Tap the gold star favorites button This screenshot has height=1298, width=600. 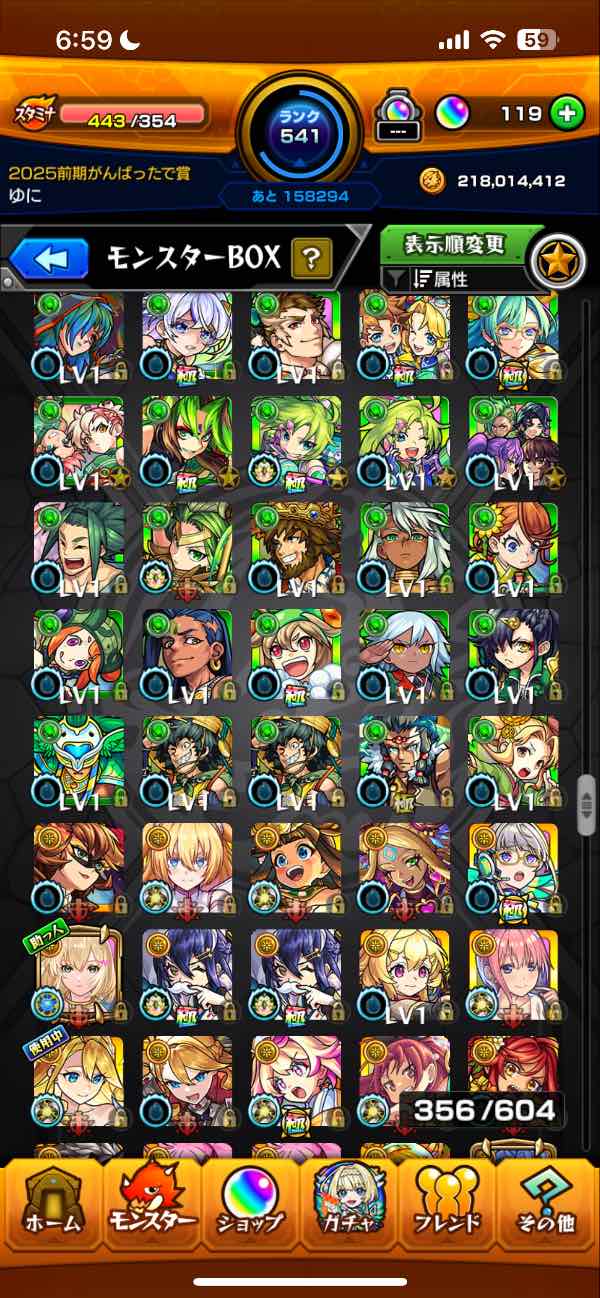[556, 259]
